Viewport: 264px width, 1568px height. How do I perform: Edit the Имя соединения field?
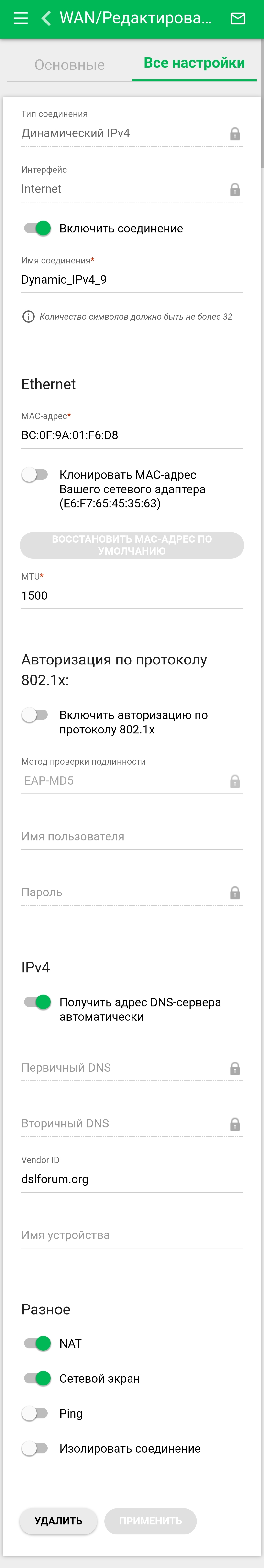coord(132,280)
